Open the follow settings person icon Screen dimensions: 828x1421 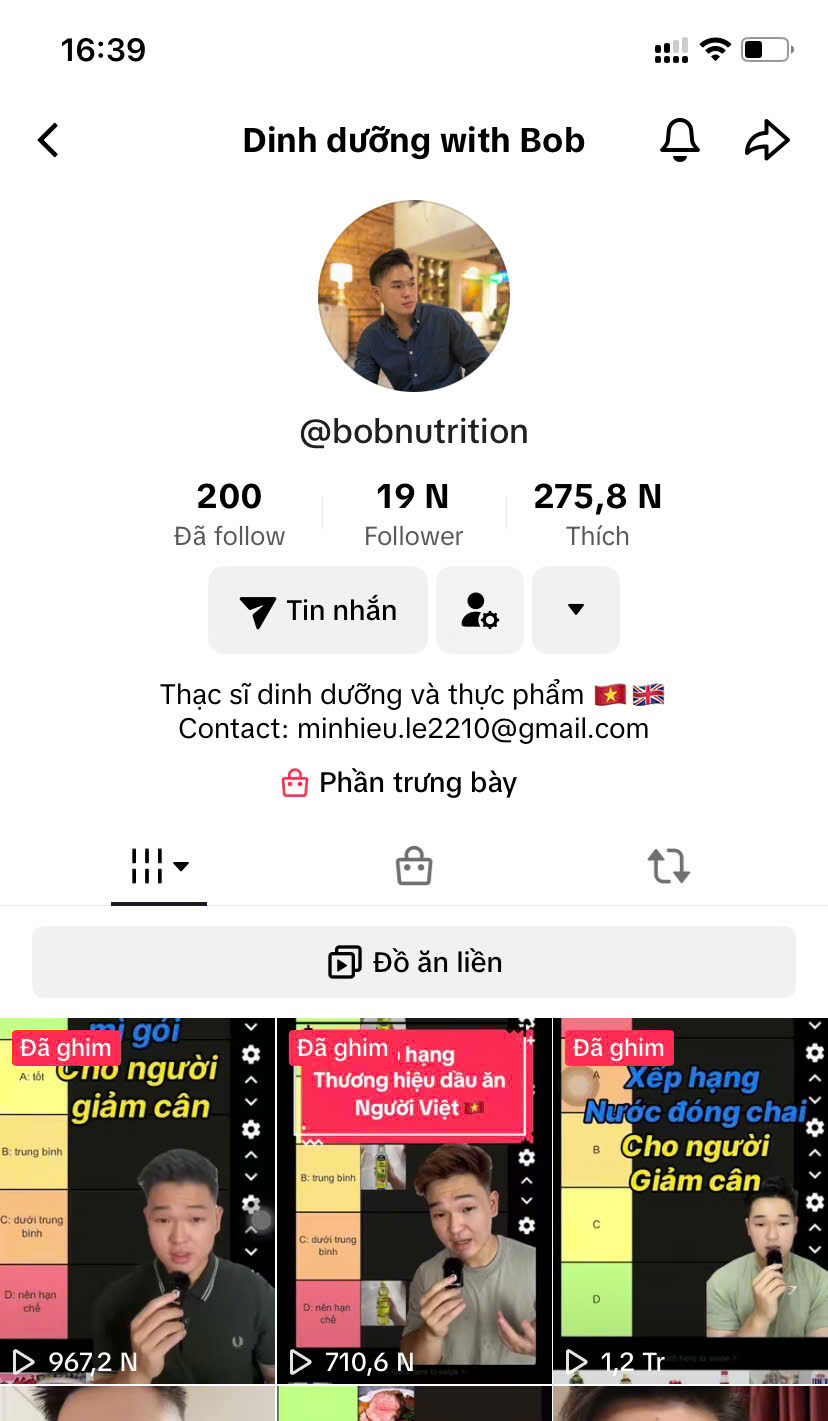point(480,610)
